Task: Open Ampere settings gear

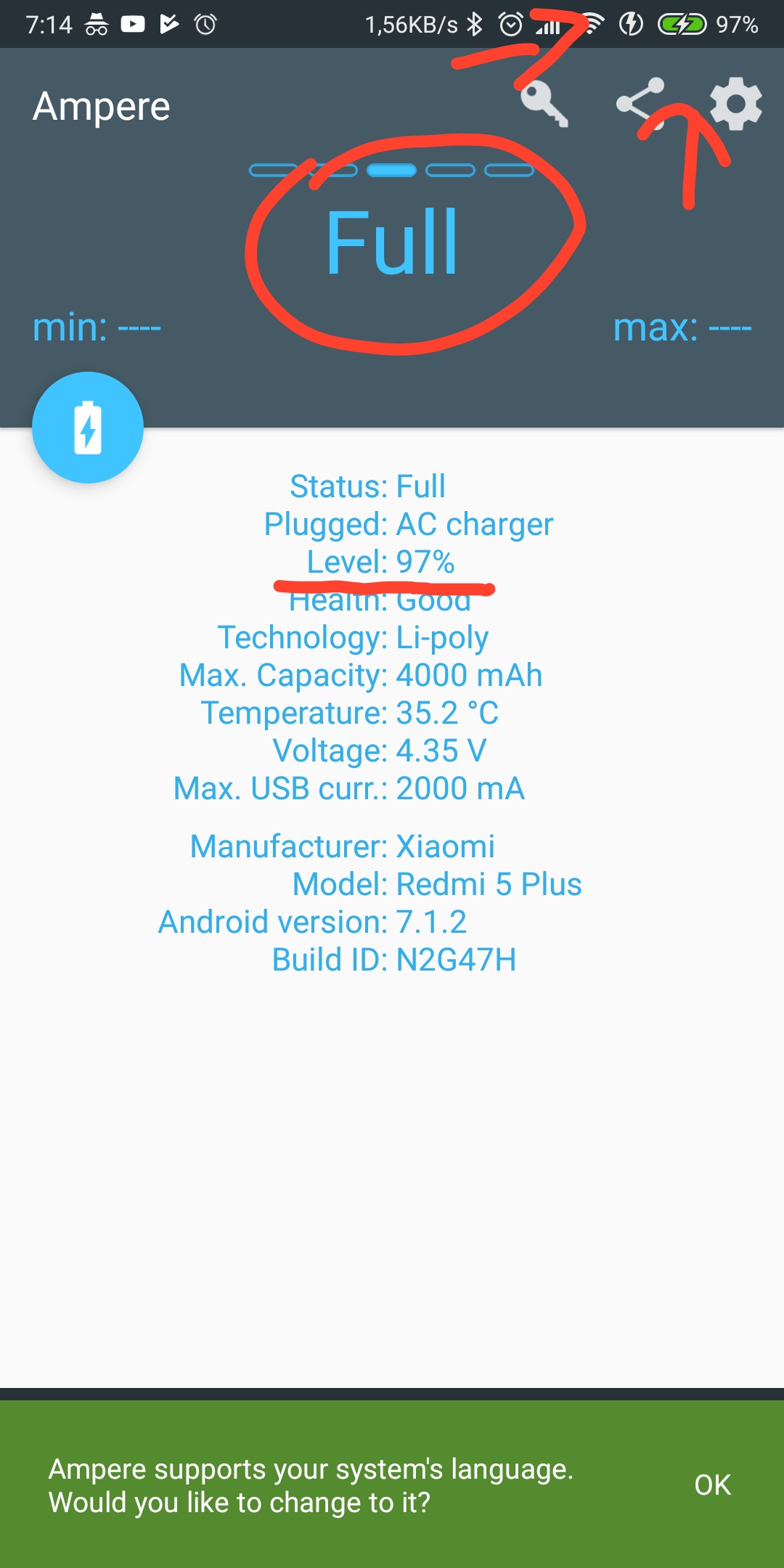Action: point(735,105)
